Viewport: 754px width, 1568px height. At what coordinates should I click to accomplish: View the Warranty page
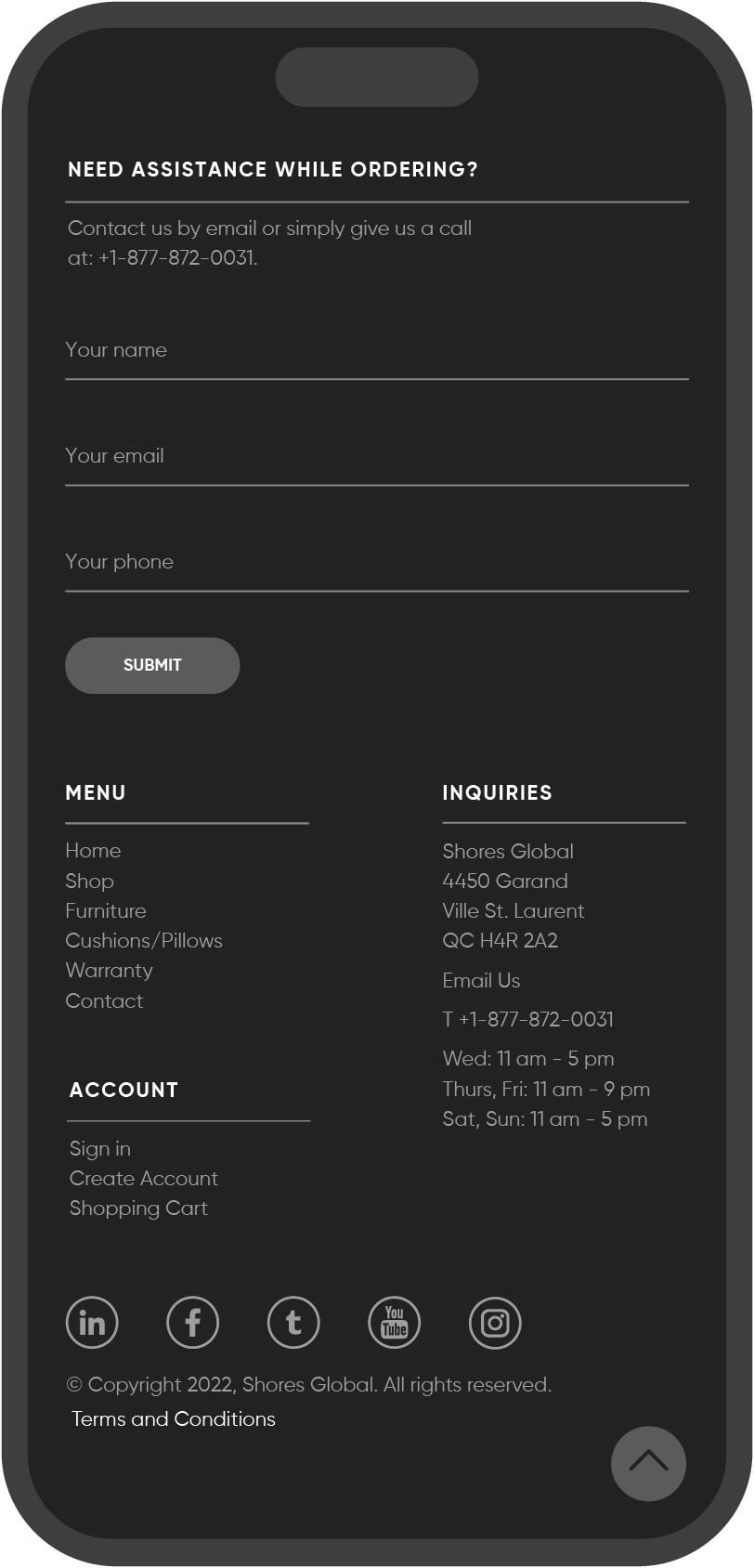(109, 971)
